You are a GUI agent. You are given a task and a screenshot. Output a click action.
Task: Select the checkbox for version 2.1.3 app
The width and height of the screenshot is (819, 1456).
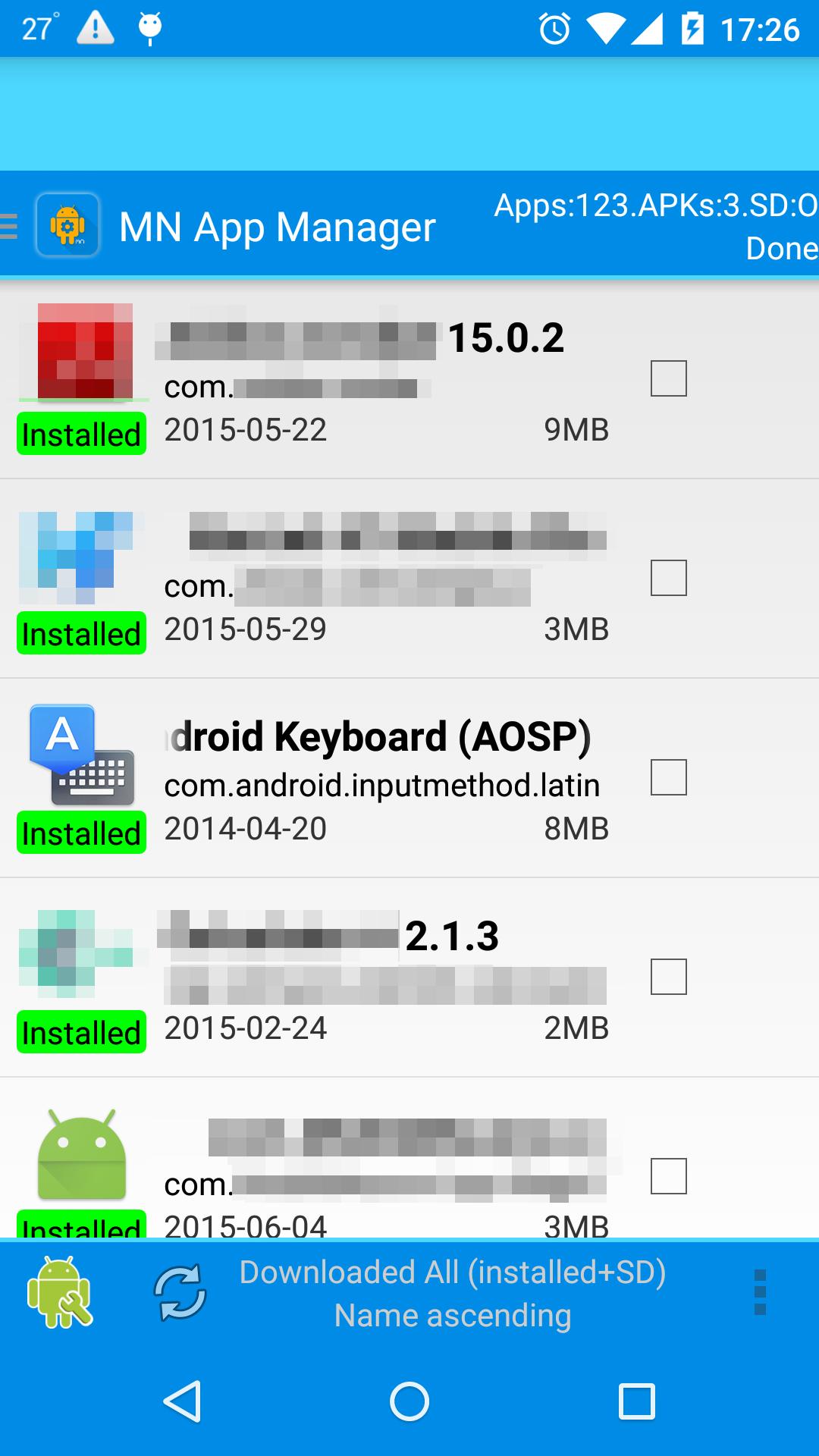coord(668,977)
